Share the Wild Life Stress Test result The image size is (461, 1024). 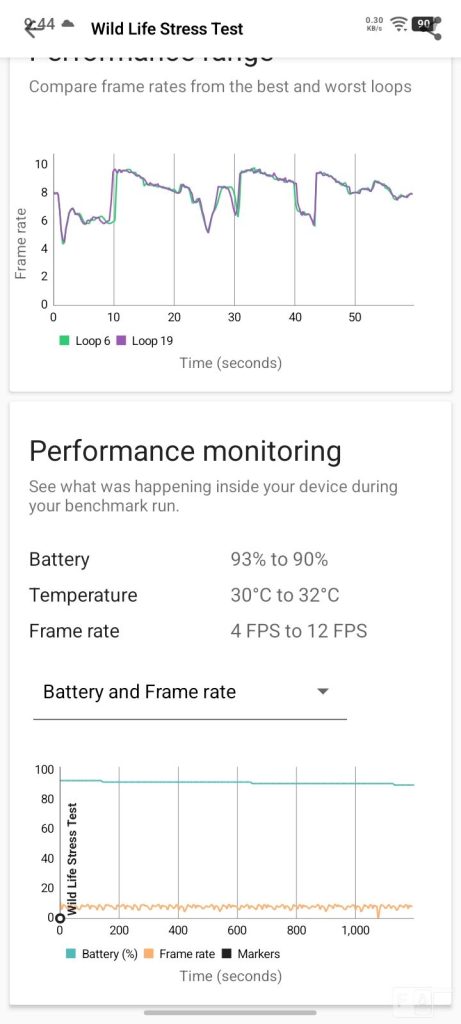(432, 28)
